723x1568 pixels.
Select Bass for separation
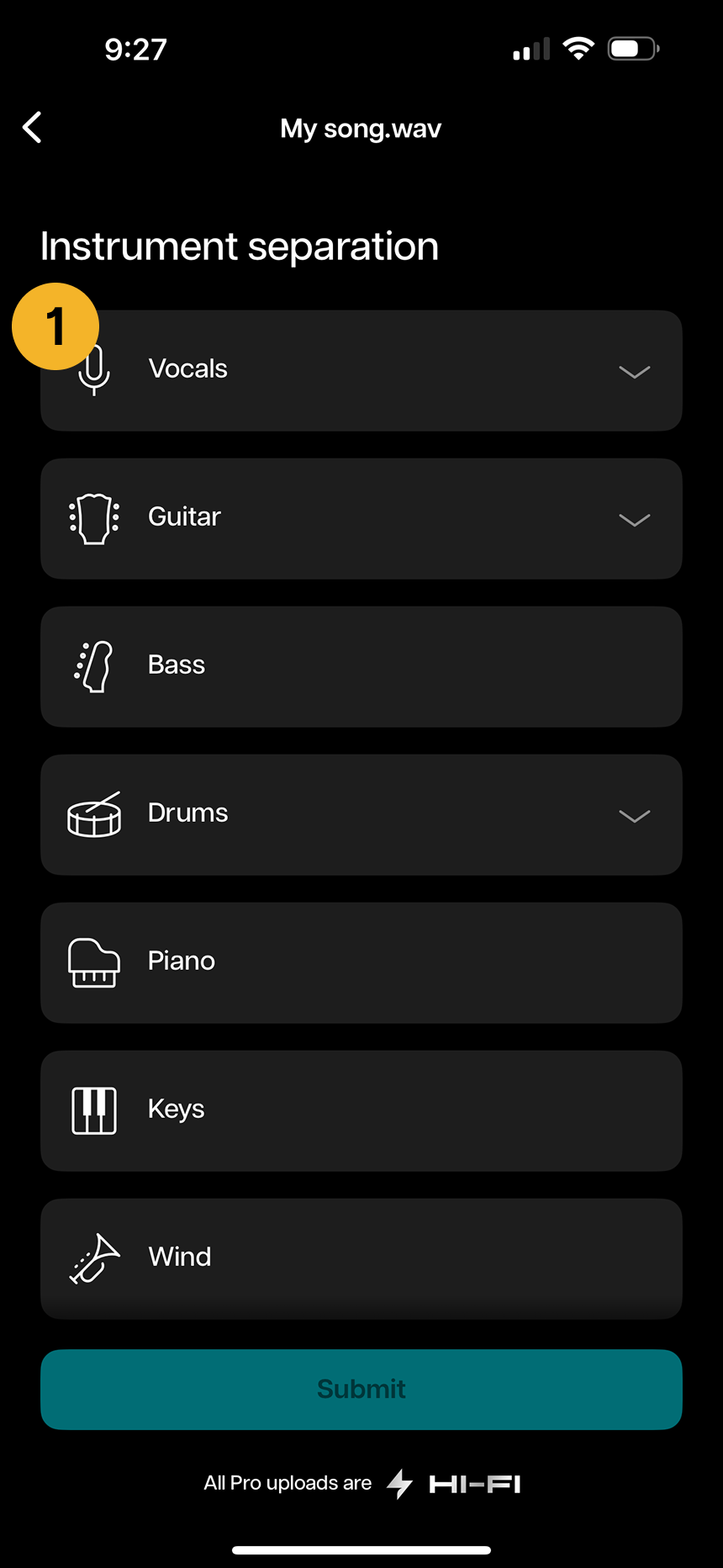tap(361, 666)
